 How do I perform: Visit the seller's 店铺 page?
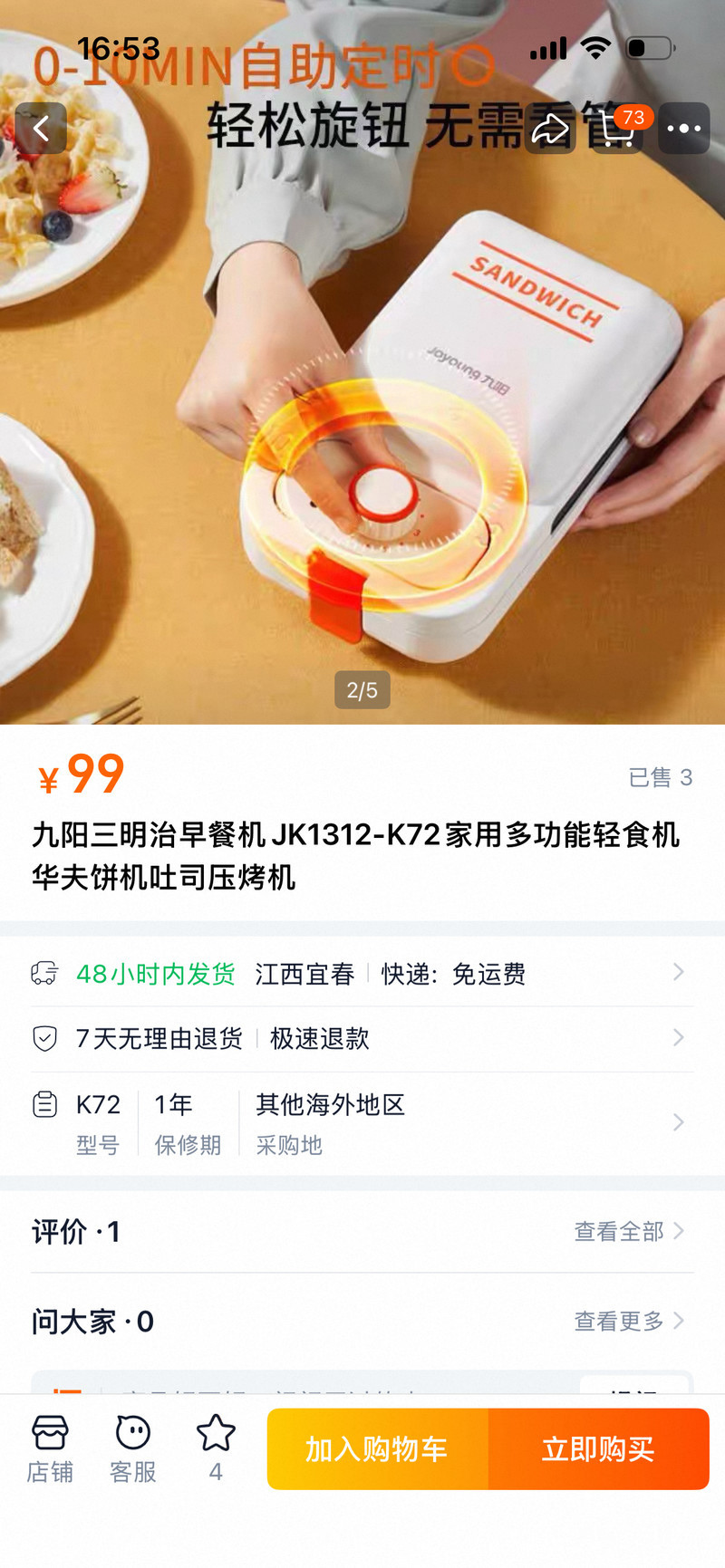(x=50, y=1449)
